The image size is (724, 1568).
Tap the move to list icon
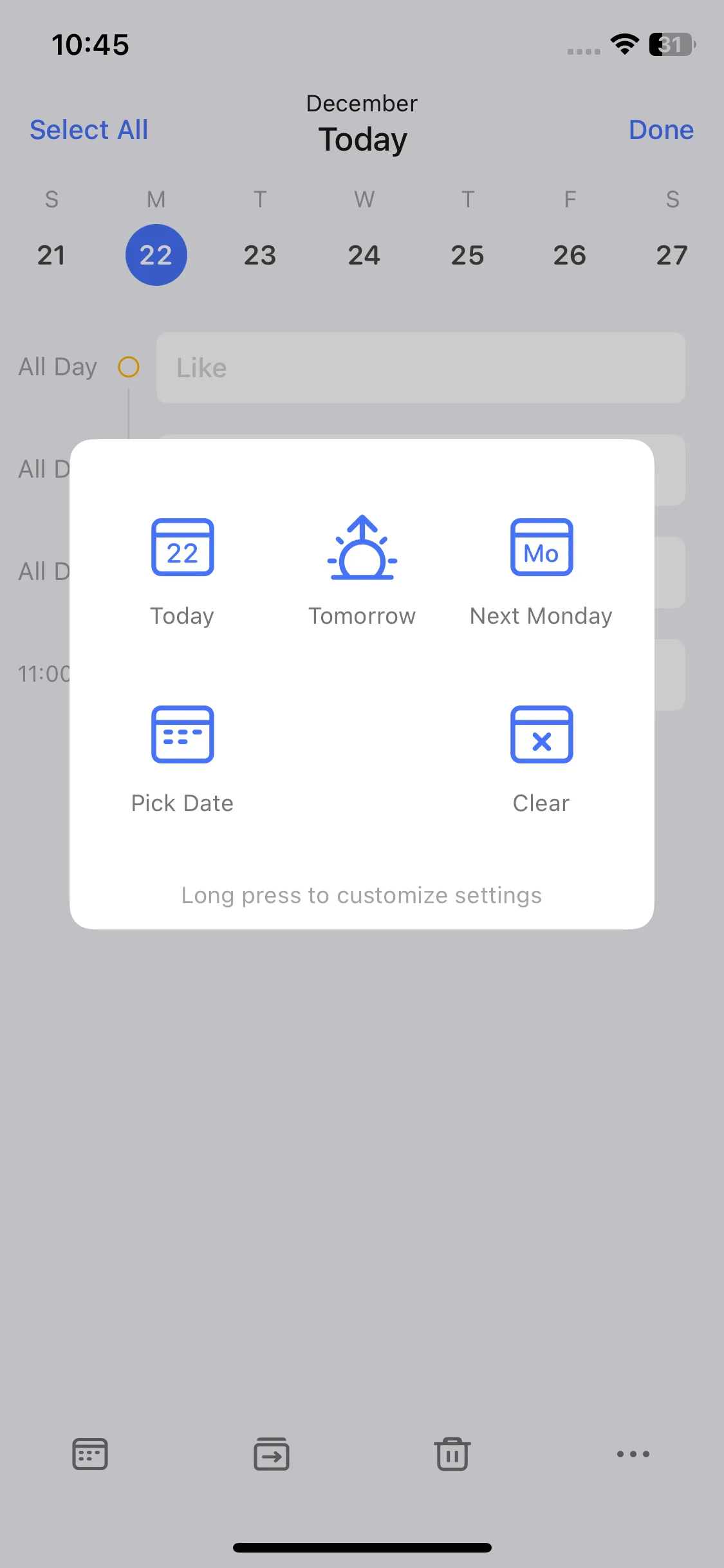tap(272, 1454)
